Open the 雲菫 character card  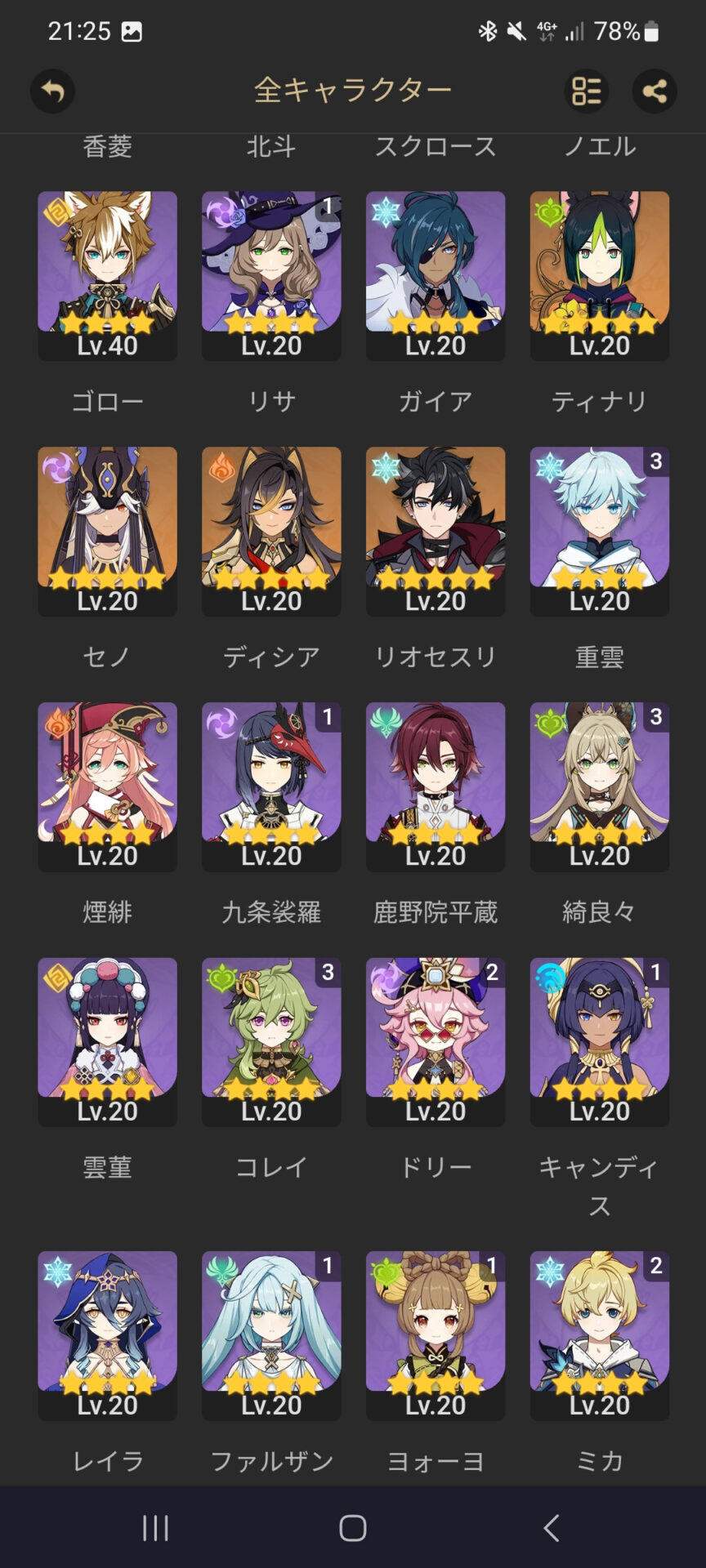pos(107,1041)
